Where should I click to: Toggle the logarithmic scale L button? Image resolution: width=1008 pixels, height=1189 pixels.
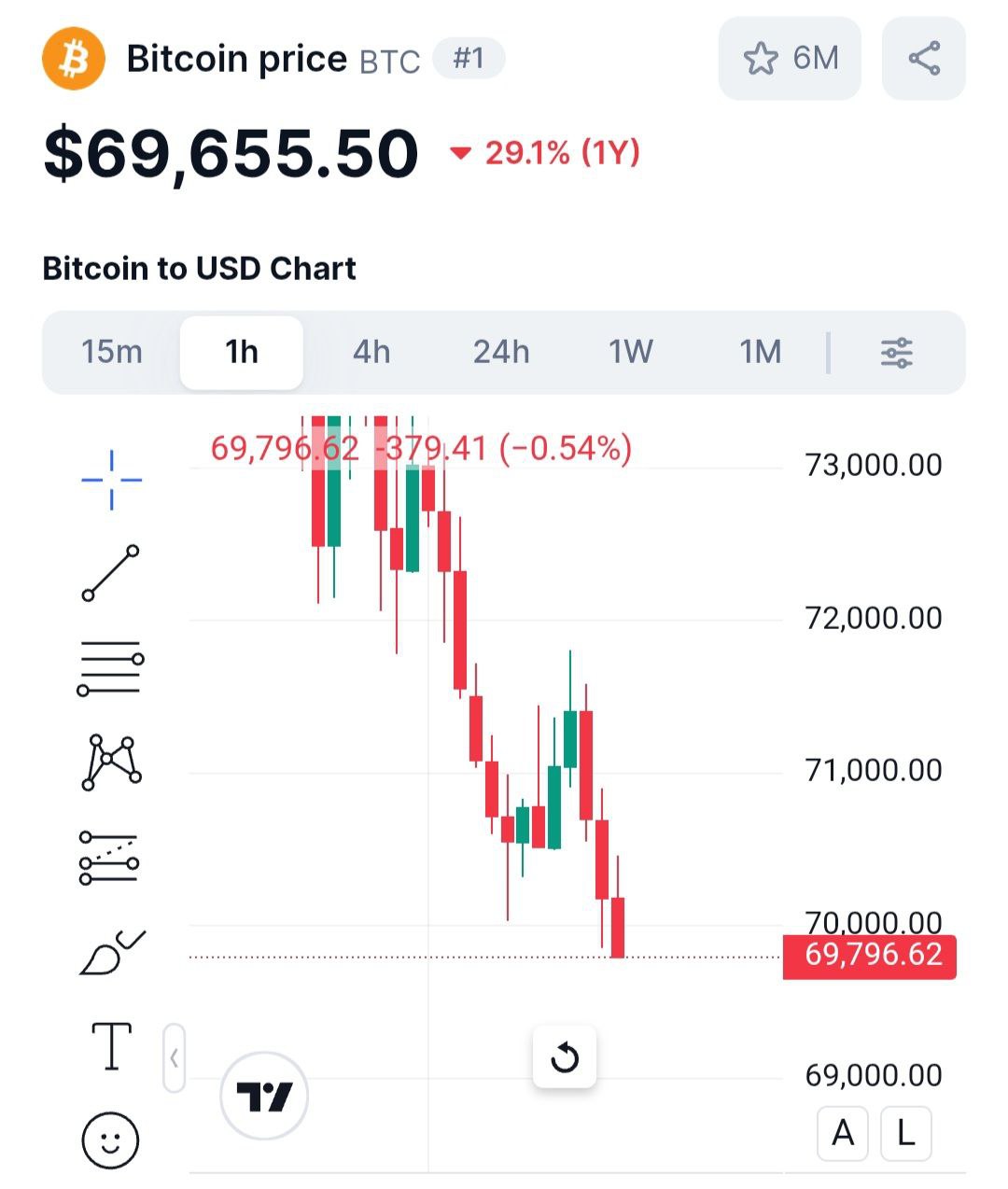tap(905, 1133)
